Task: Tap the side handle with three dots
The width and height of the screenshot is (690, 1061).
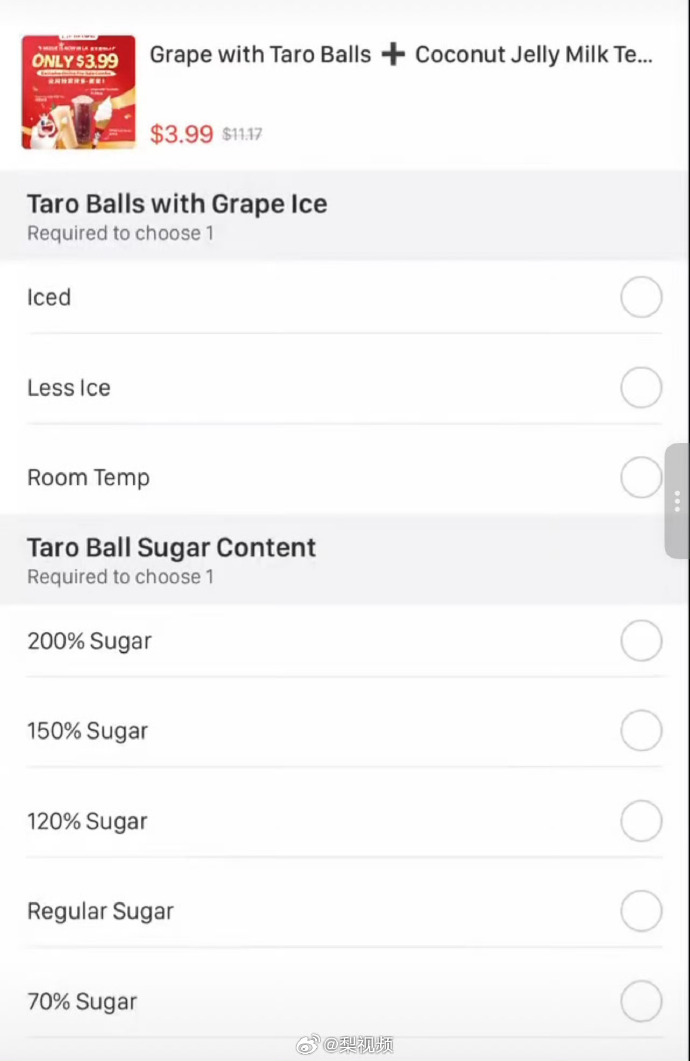Action: (x=677, y=501)
